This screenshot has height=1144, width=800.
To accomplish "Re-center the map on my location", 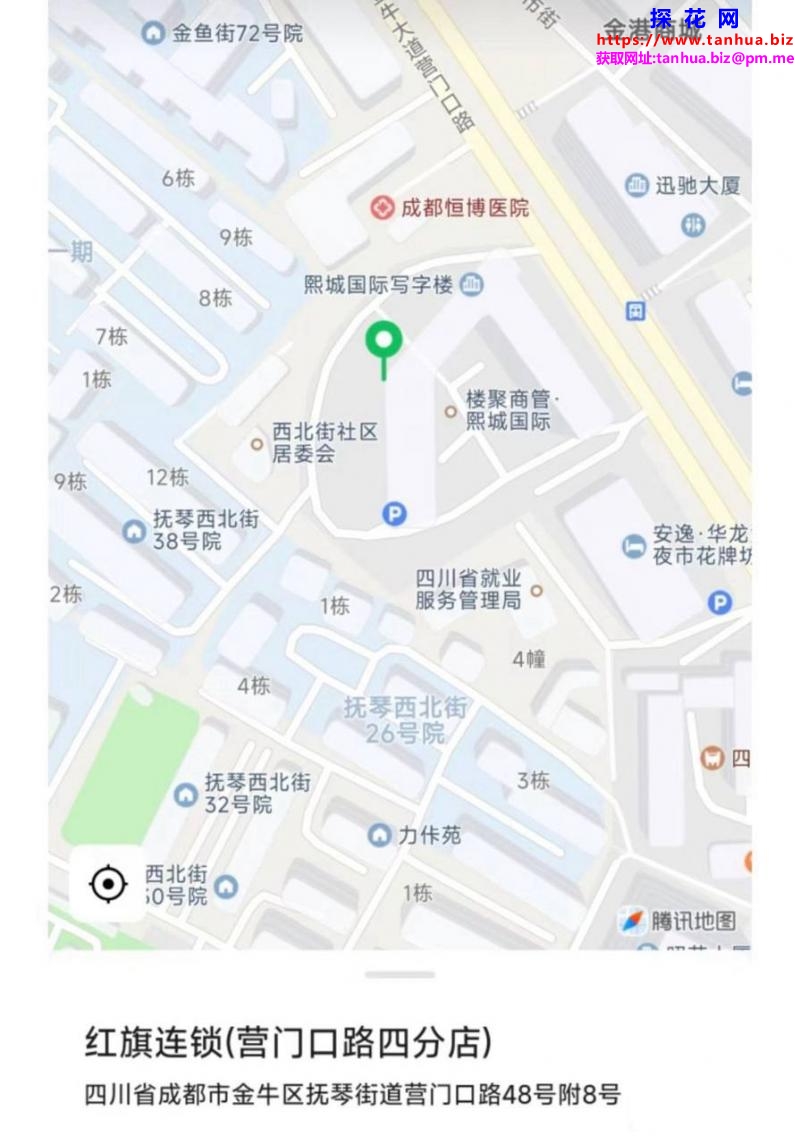I will click(108, 884).
